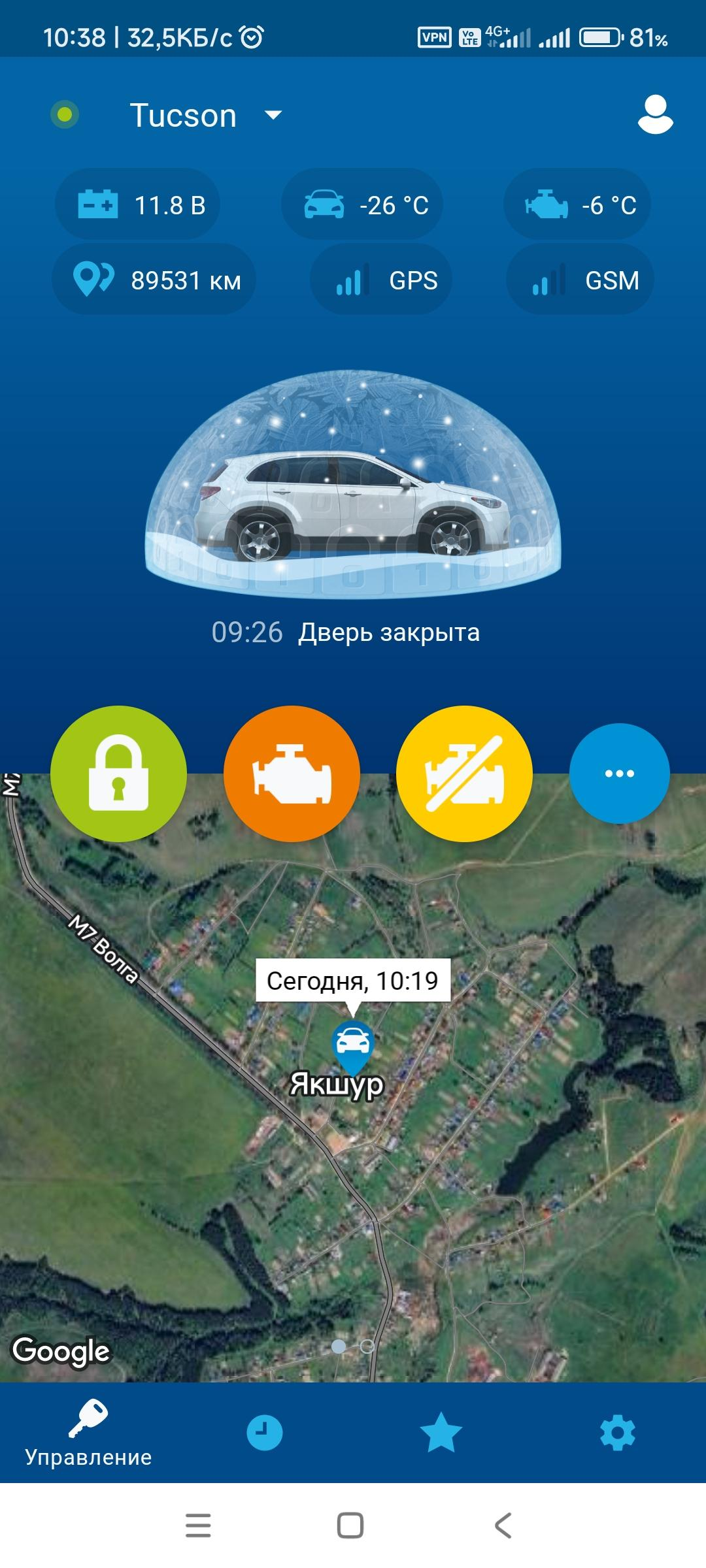This screenshot has height=1568, width=706.
Task: Tap the green lock button
Action: tap(118, 774)
